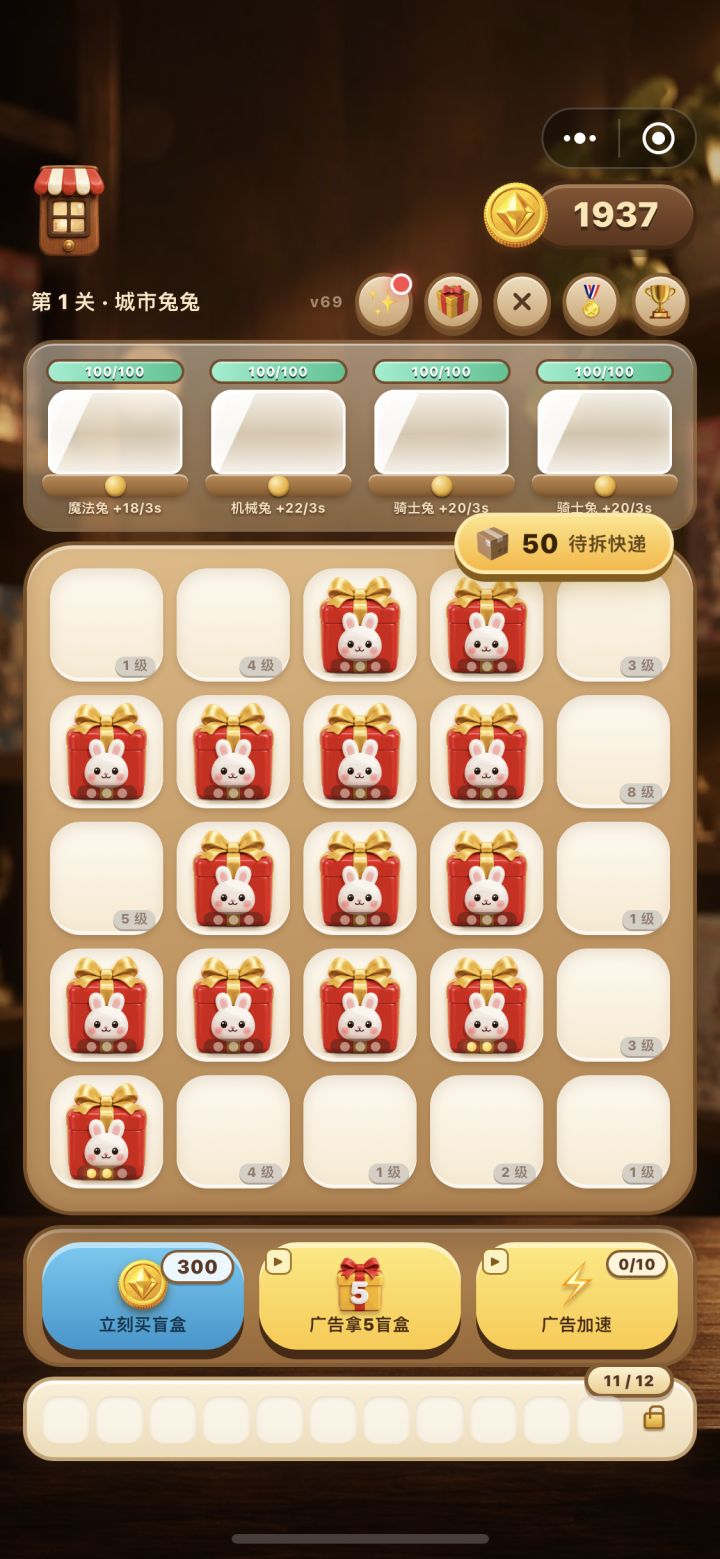This screenshot has height=1559, width=720.
Task: Tap 广告加速 to speed up with ad
Action: click(x=577, y=1297)
